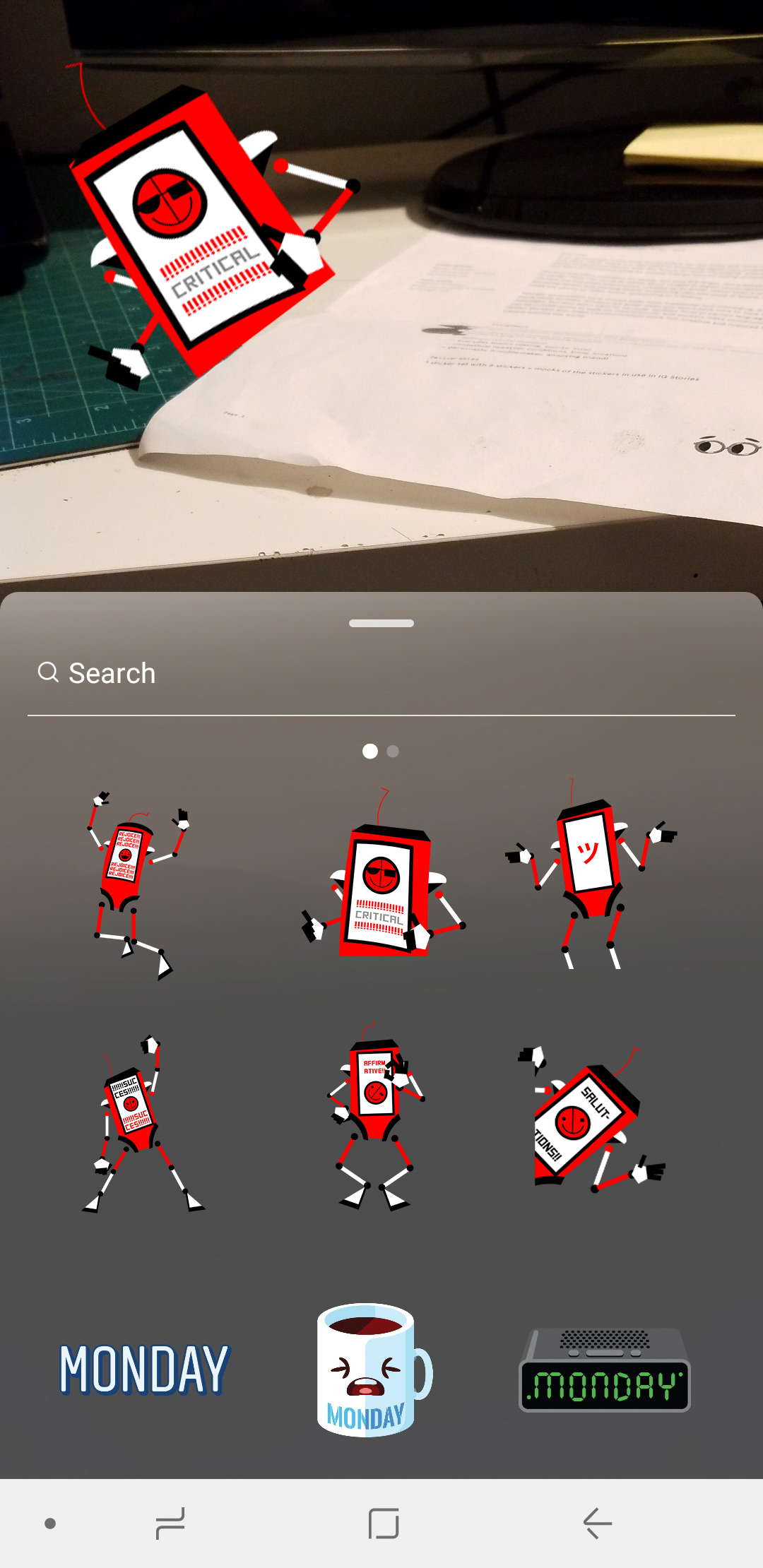Open recent apps from navigation bar
This screenshot has width=763, height=1568.
(x=170, y=1523)
